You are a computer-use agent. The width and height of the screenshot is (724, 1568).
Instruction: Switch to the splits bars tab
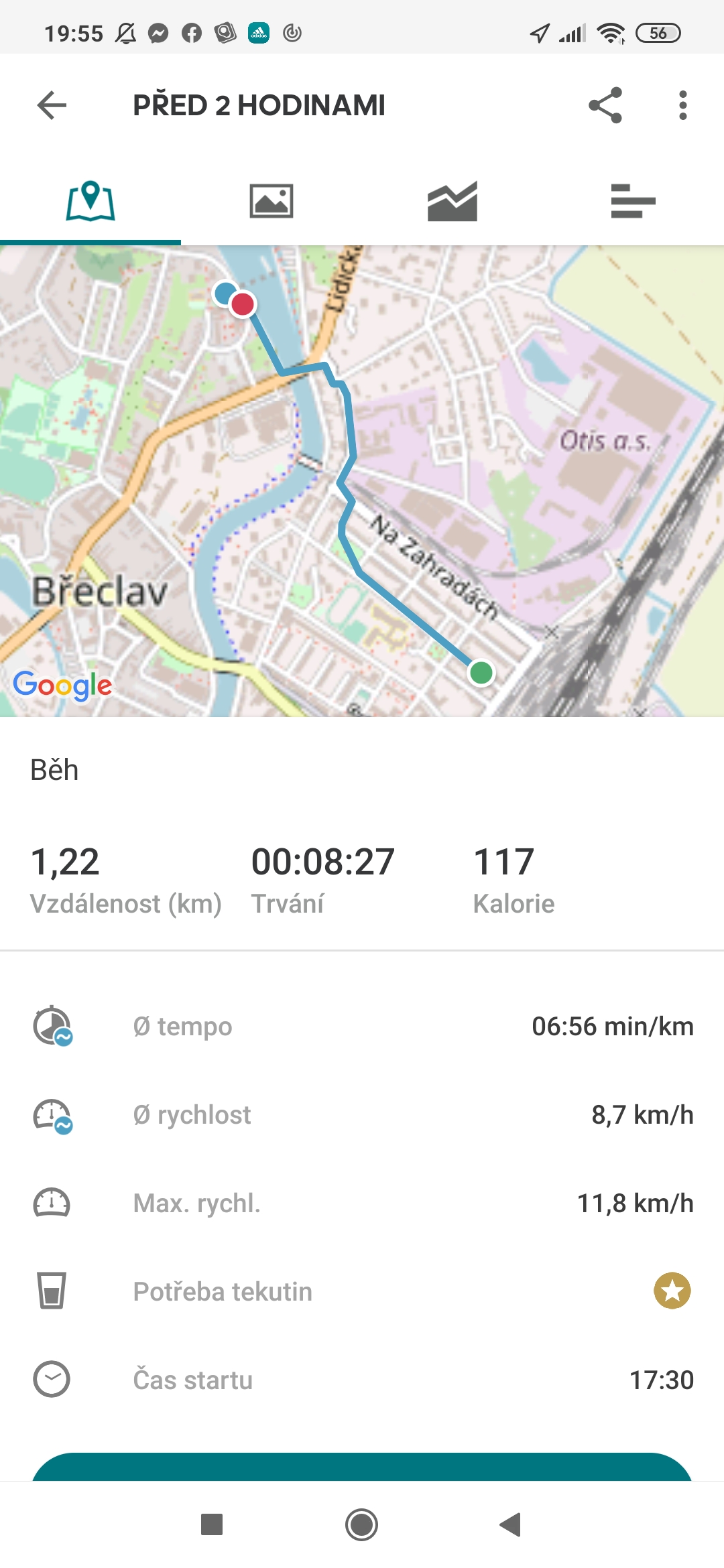[633, 201]
